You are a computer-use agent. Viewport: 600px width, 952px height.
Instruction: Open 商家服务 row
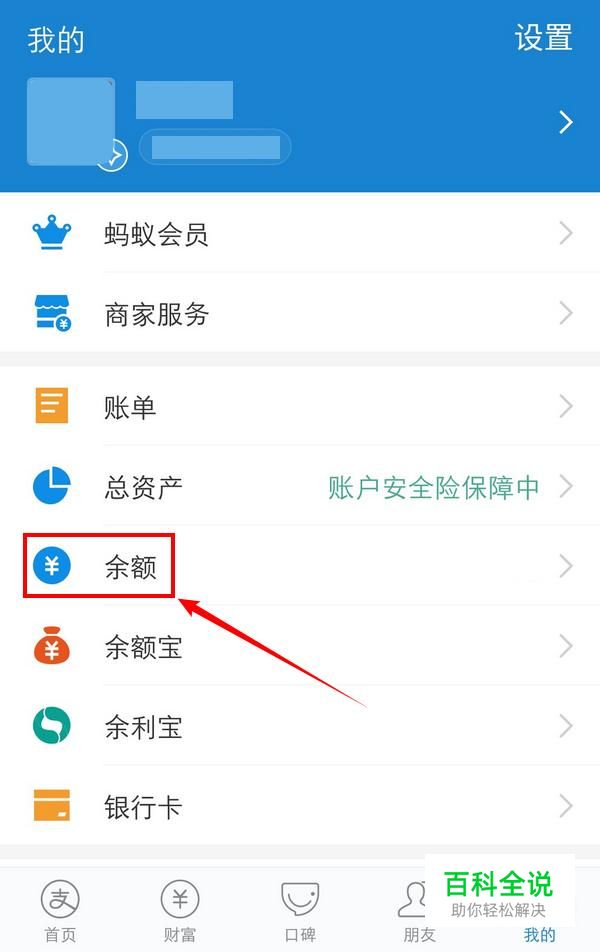(300, 314)
